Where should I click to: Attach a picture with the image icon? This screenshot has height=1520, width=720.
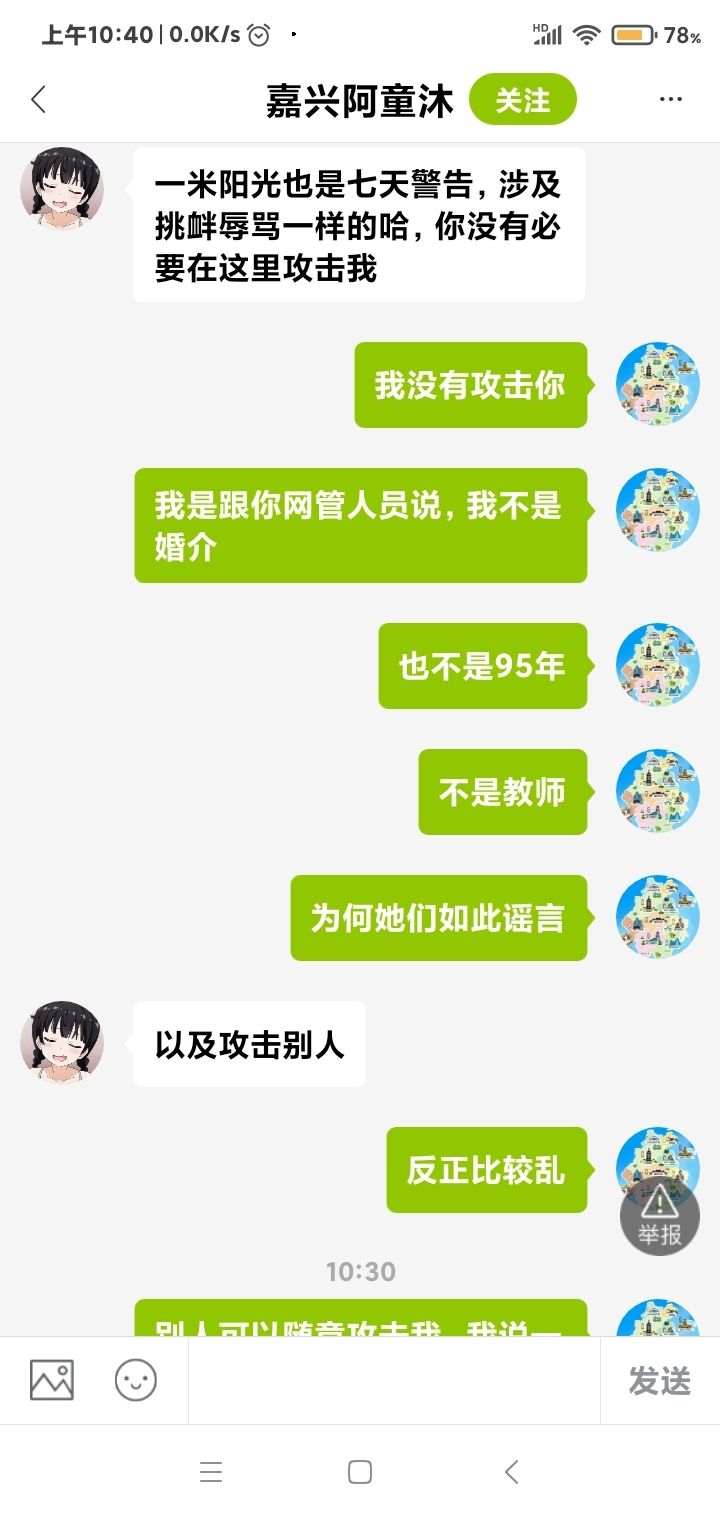tap(51, 1381)
